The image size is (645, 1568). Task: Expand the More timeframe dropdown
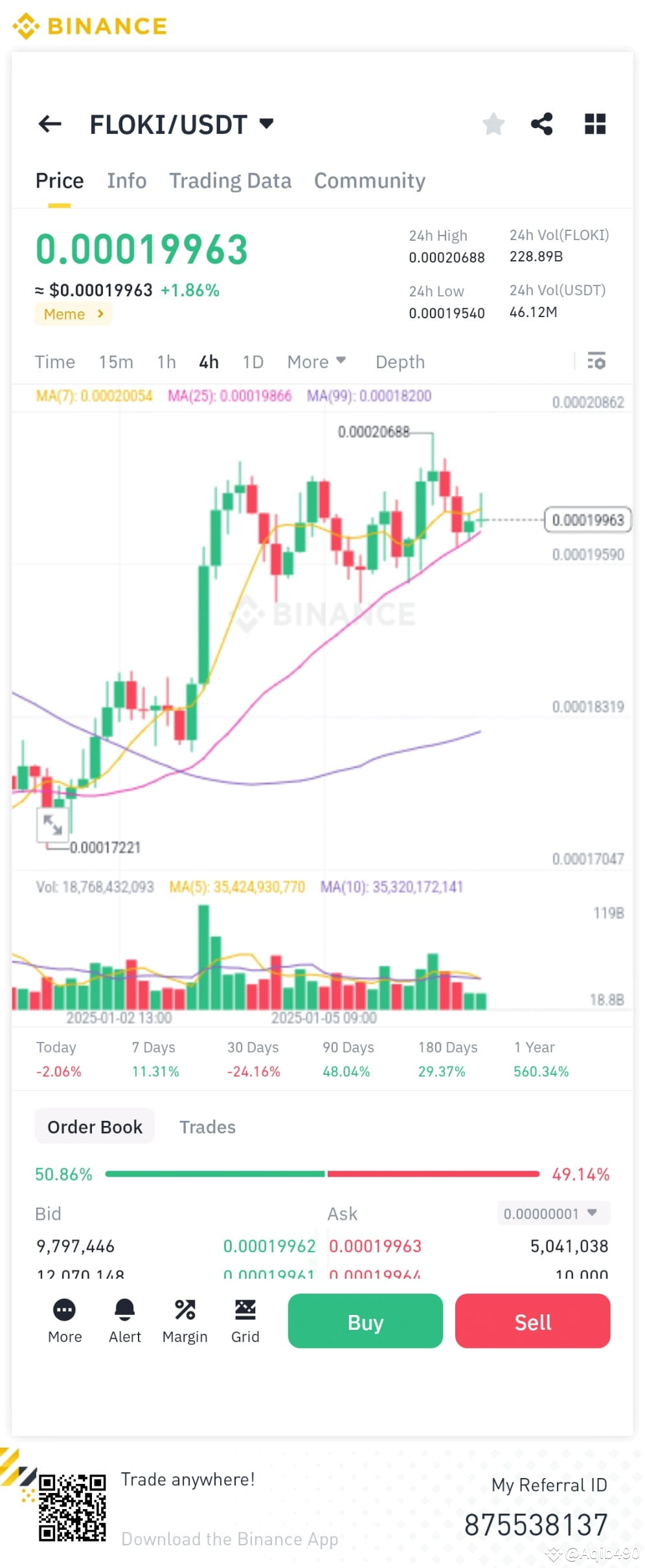tap(316, 362)
